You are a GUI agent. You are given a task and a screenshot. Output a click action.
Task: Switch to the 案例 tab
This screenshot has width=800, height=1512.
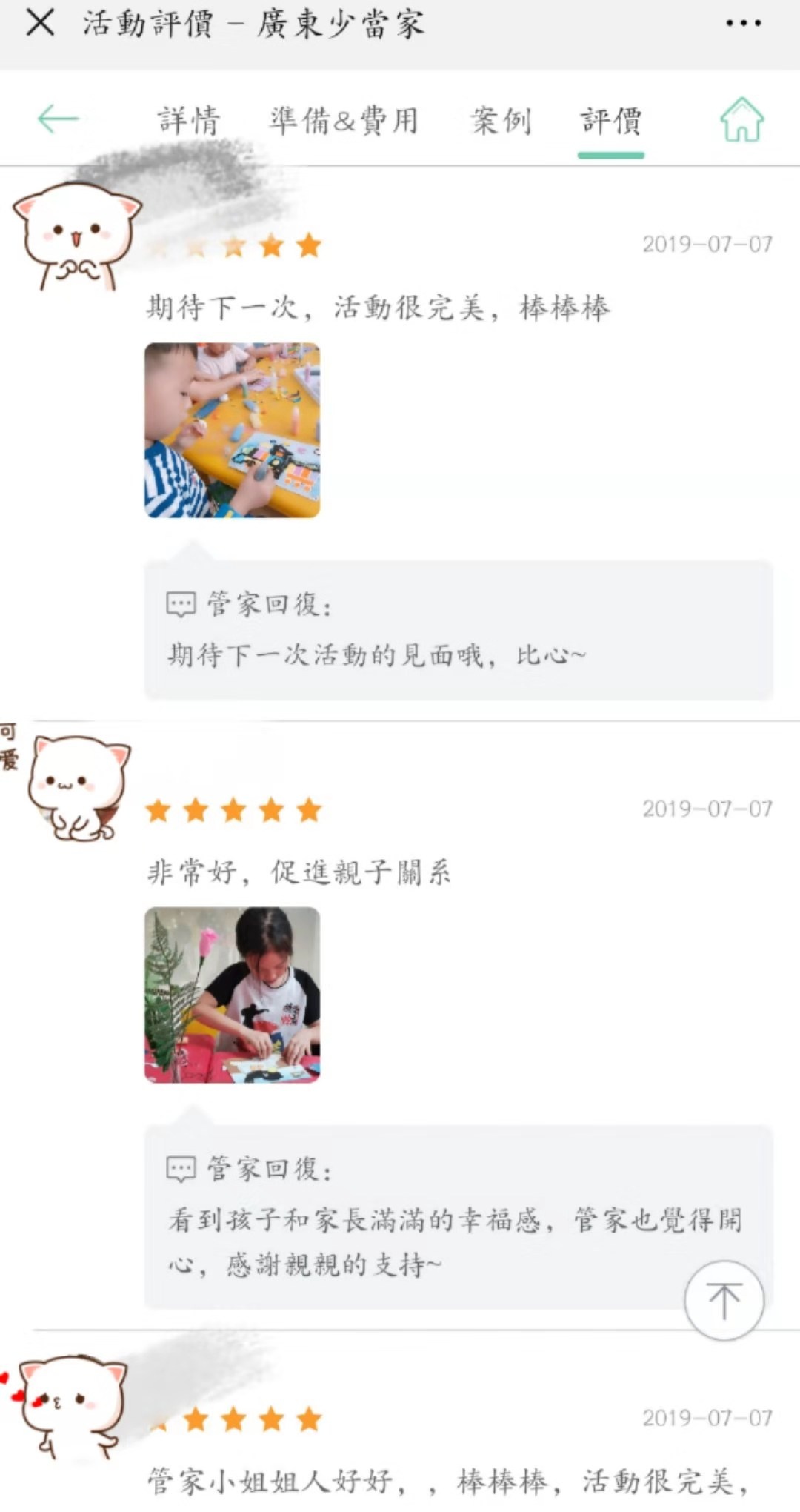[x=501, y=120]
